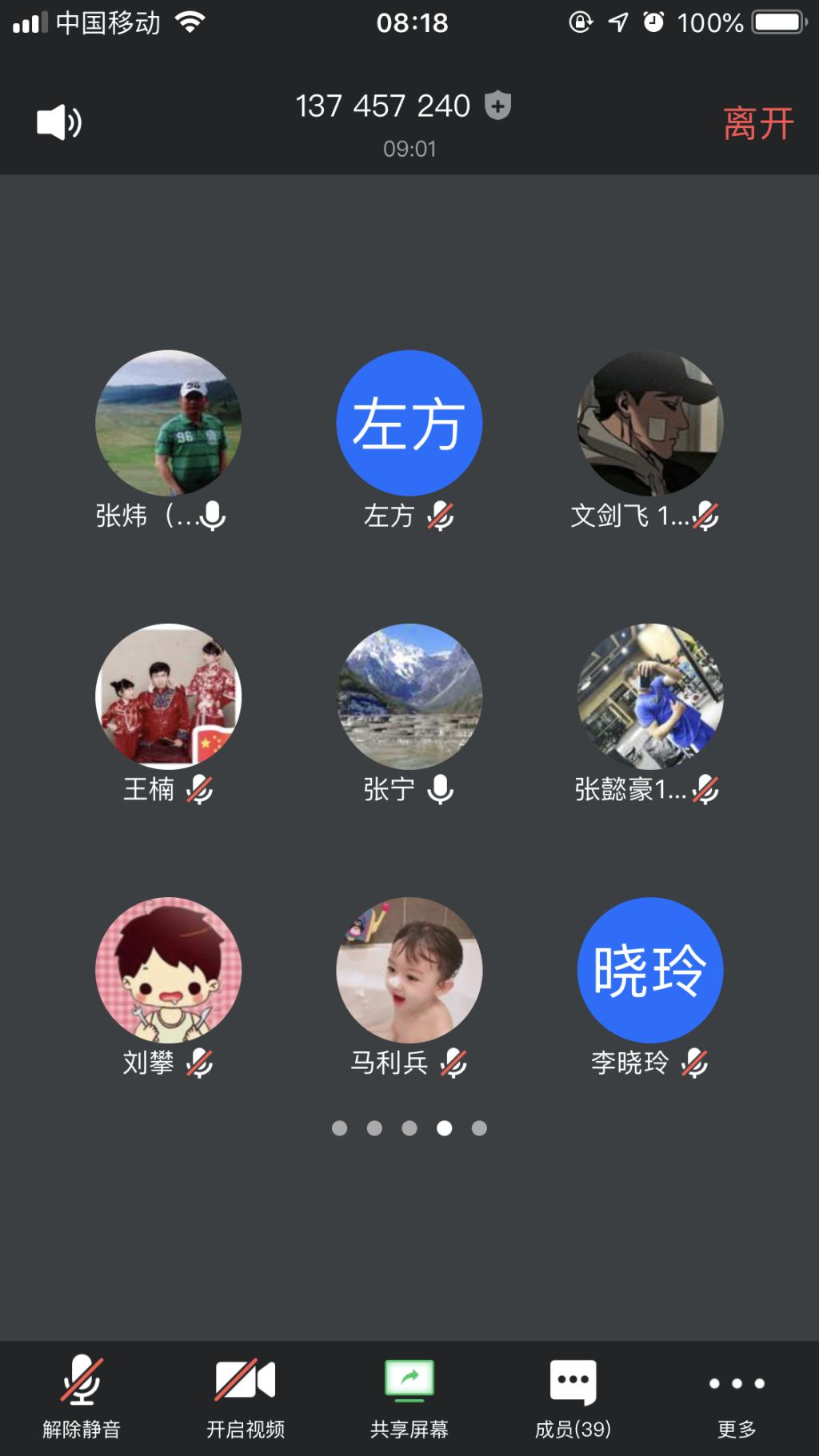Unmute microphone with 解除静音
Screen dimensions: 819x1456
click(x=82, y=1397)
